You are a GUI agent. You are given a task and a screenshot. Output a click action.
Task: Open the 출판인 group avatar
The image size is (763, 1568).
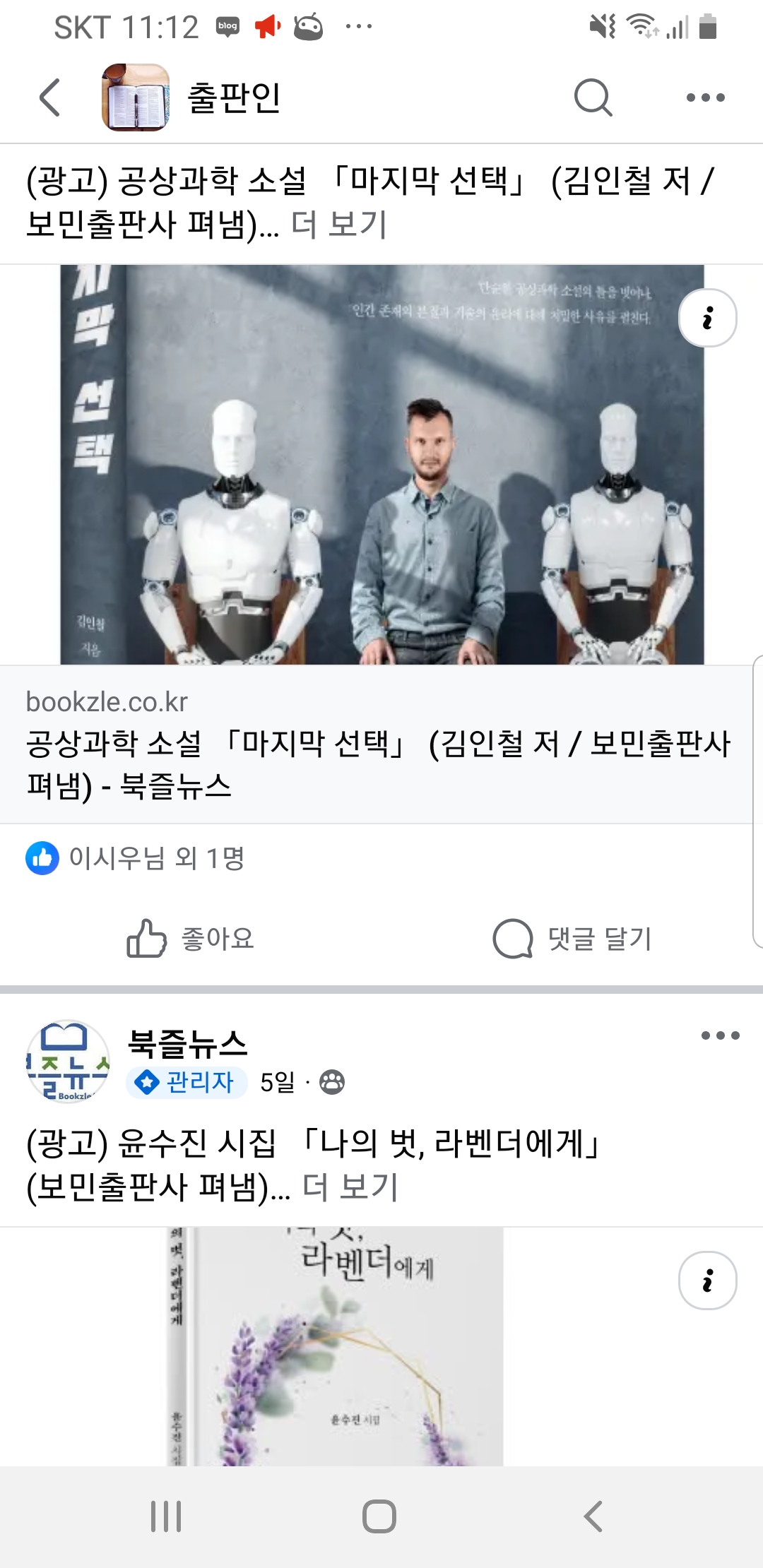(136, 97)
